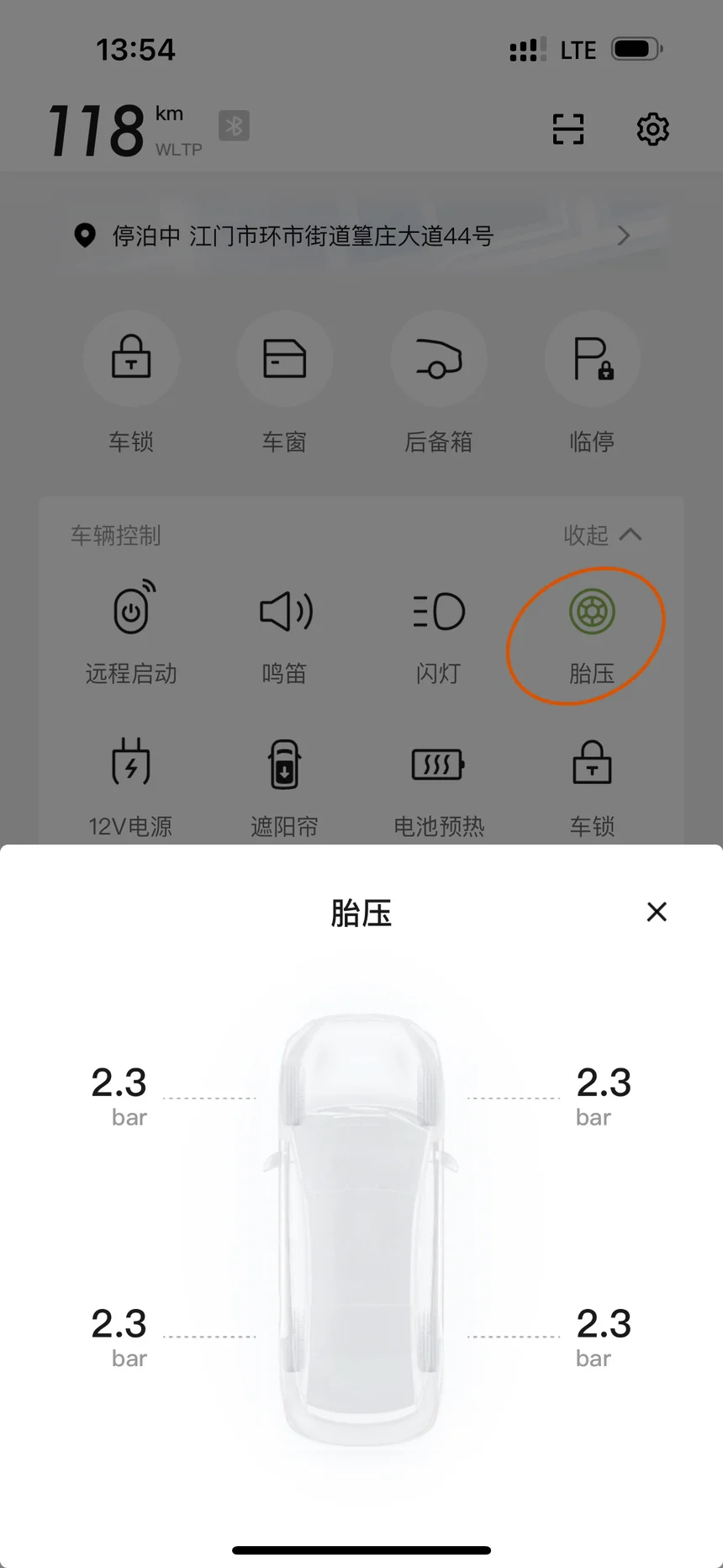The image size is (723, 1568).
Task: Sound the horn with 鸣笛
Action: coord(285,612)
